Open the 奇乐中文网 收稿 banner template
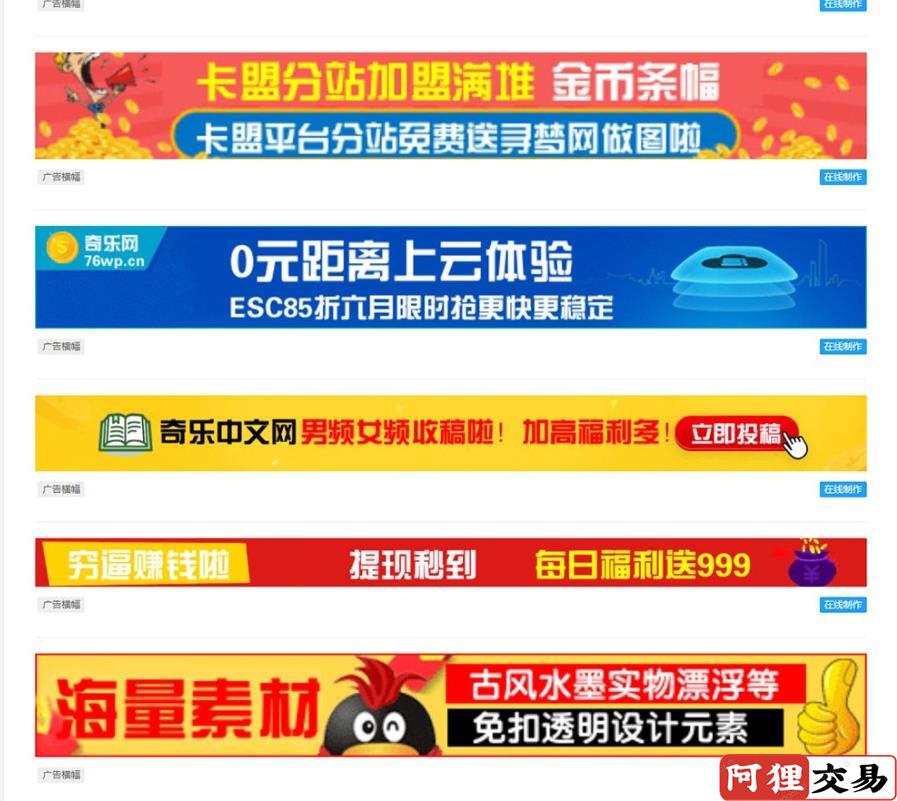 (450, 433)
